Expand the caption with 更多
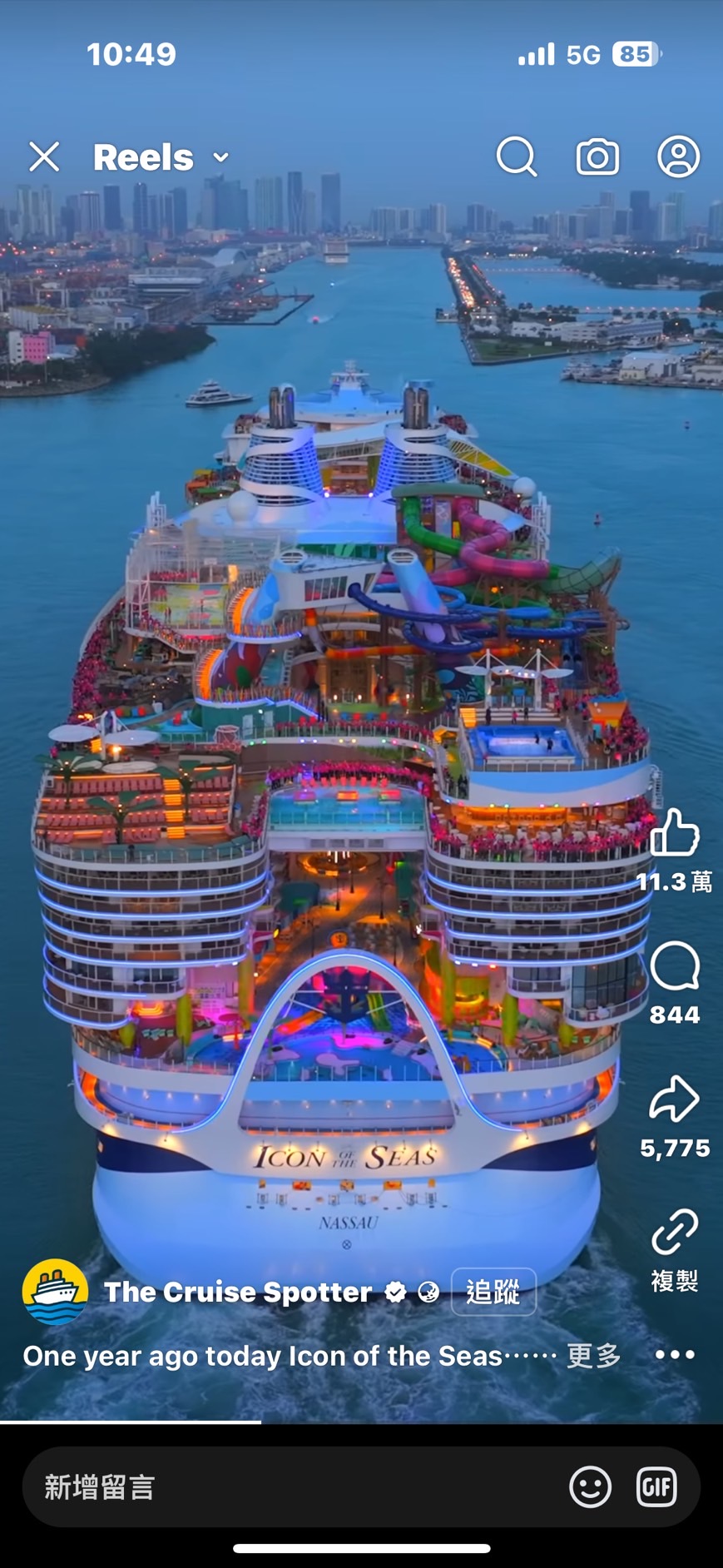Viewport: 723px width, 1568px height. pyautogui.click(x=594, y=1356)
